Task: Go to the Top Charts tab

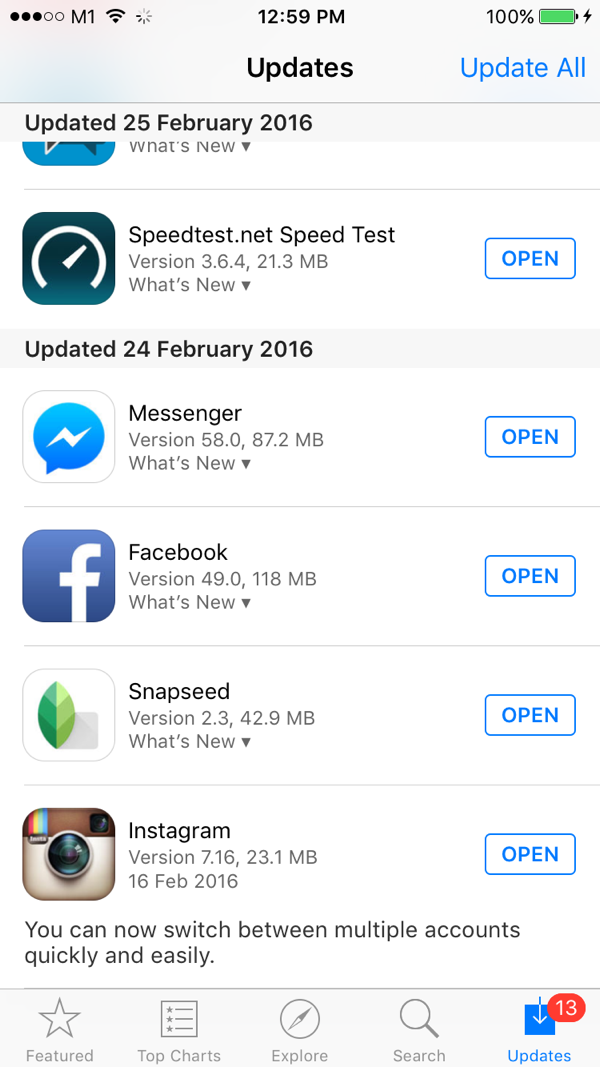Action: [179, 1030]
